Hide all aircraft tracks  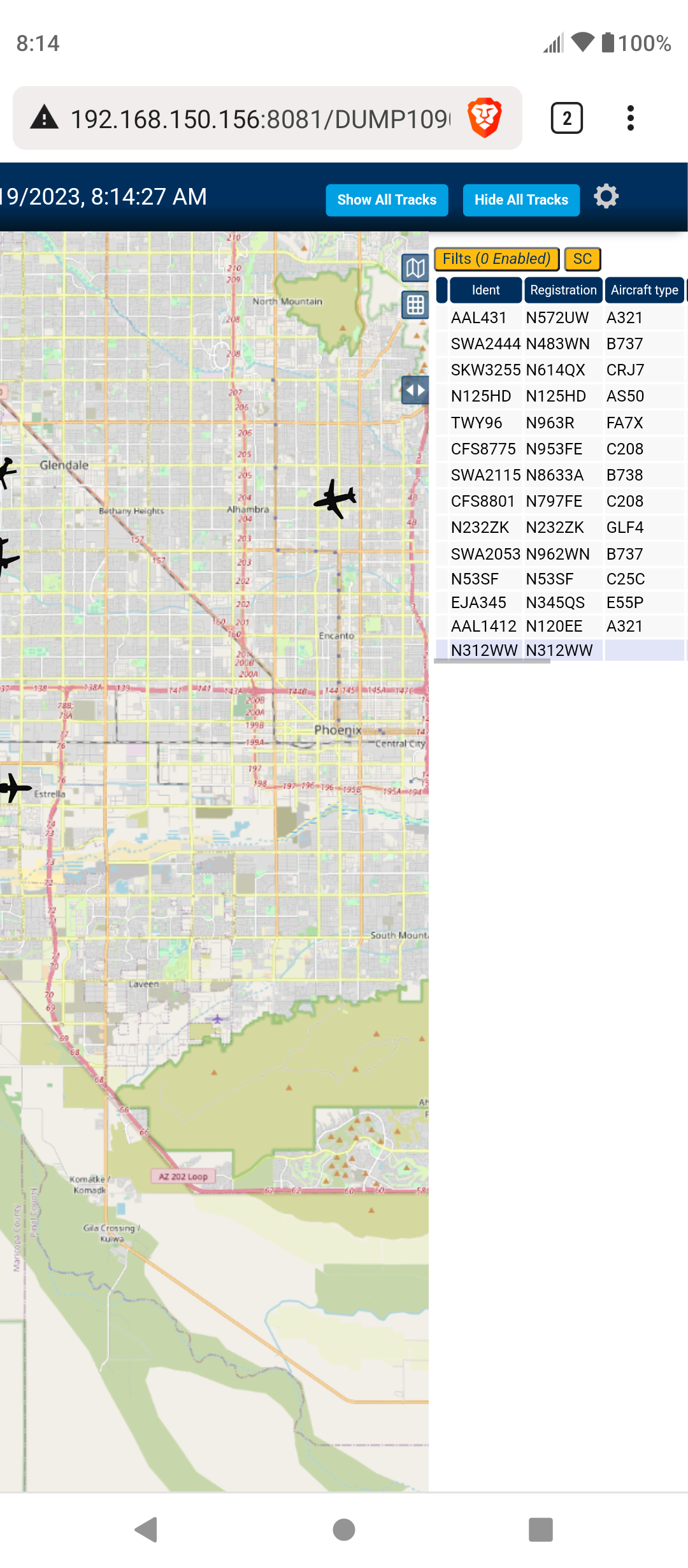521,200
